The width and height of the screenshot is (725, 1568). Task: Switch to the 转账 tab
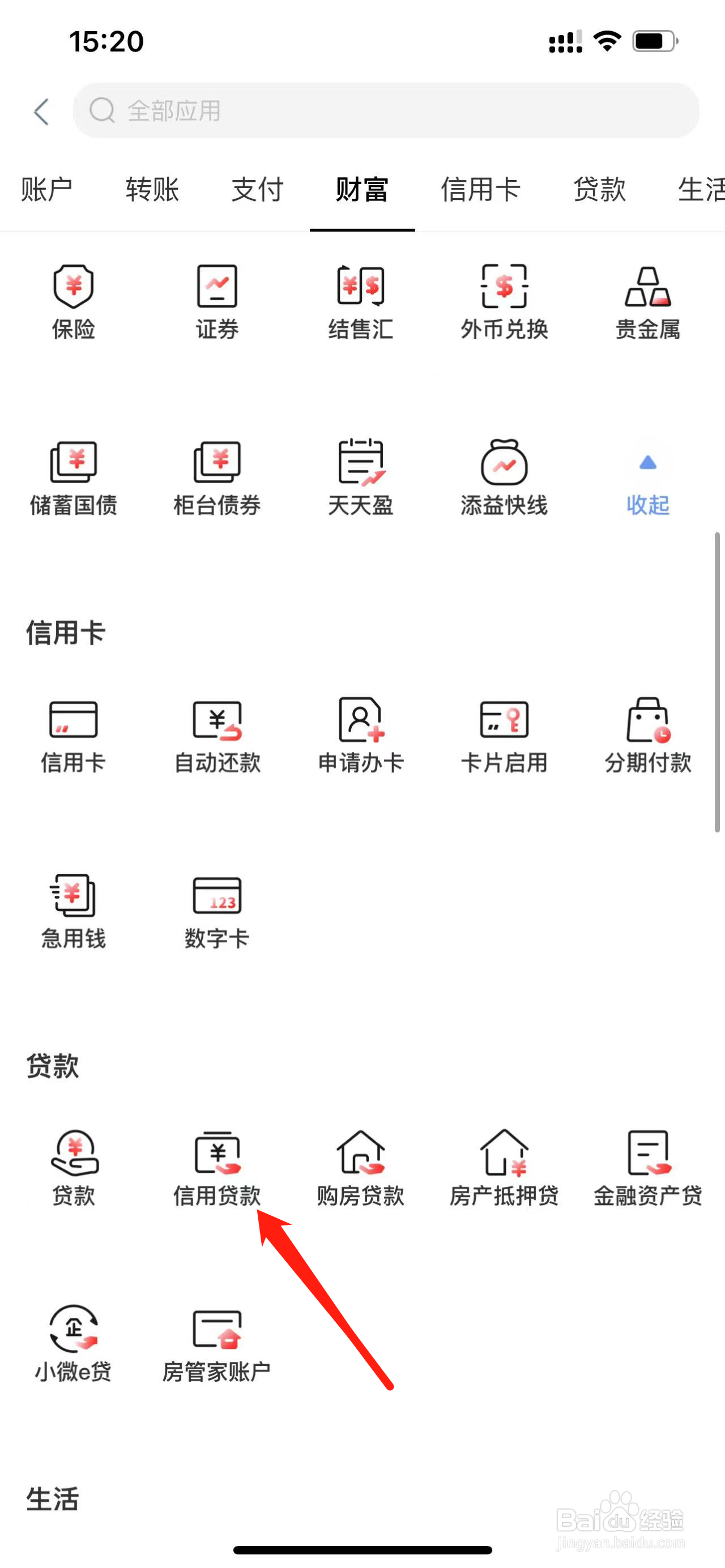coord(152,189)
